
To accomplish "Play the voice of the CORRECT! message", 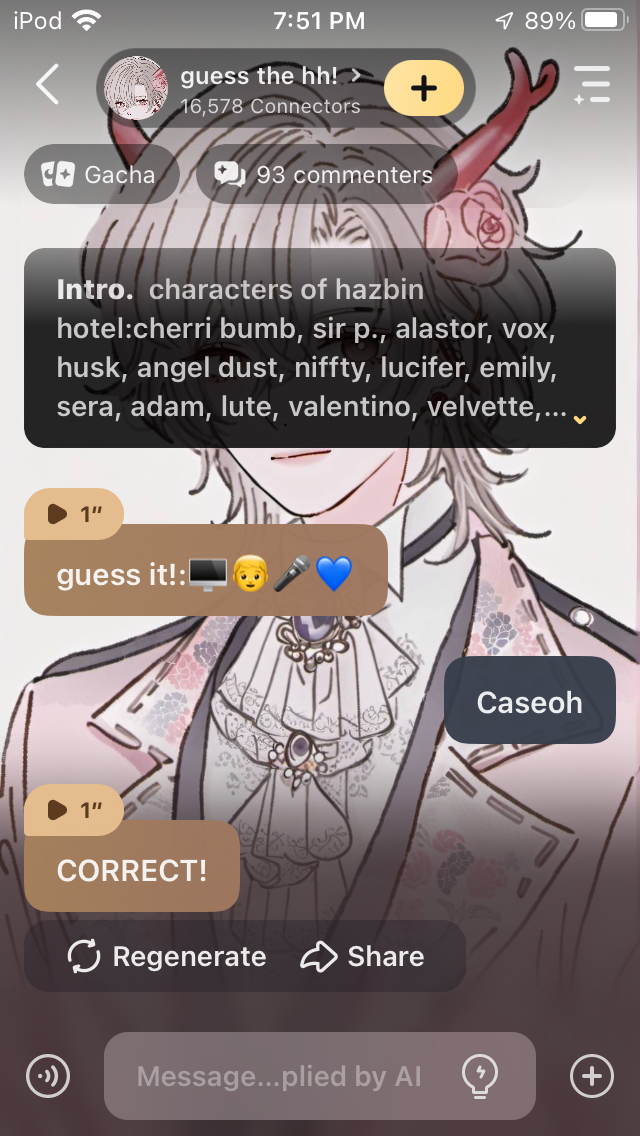I will [73, 810].
